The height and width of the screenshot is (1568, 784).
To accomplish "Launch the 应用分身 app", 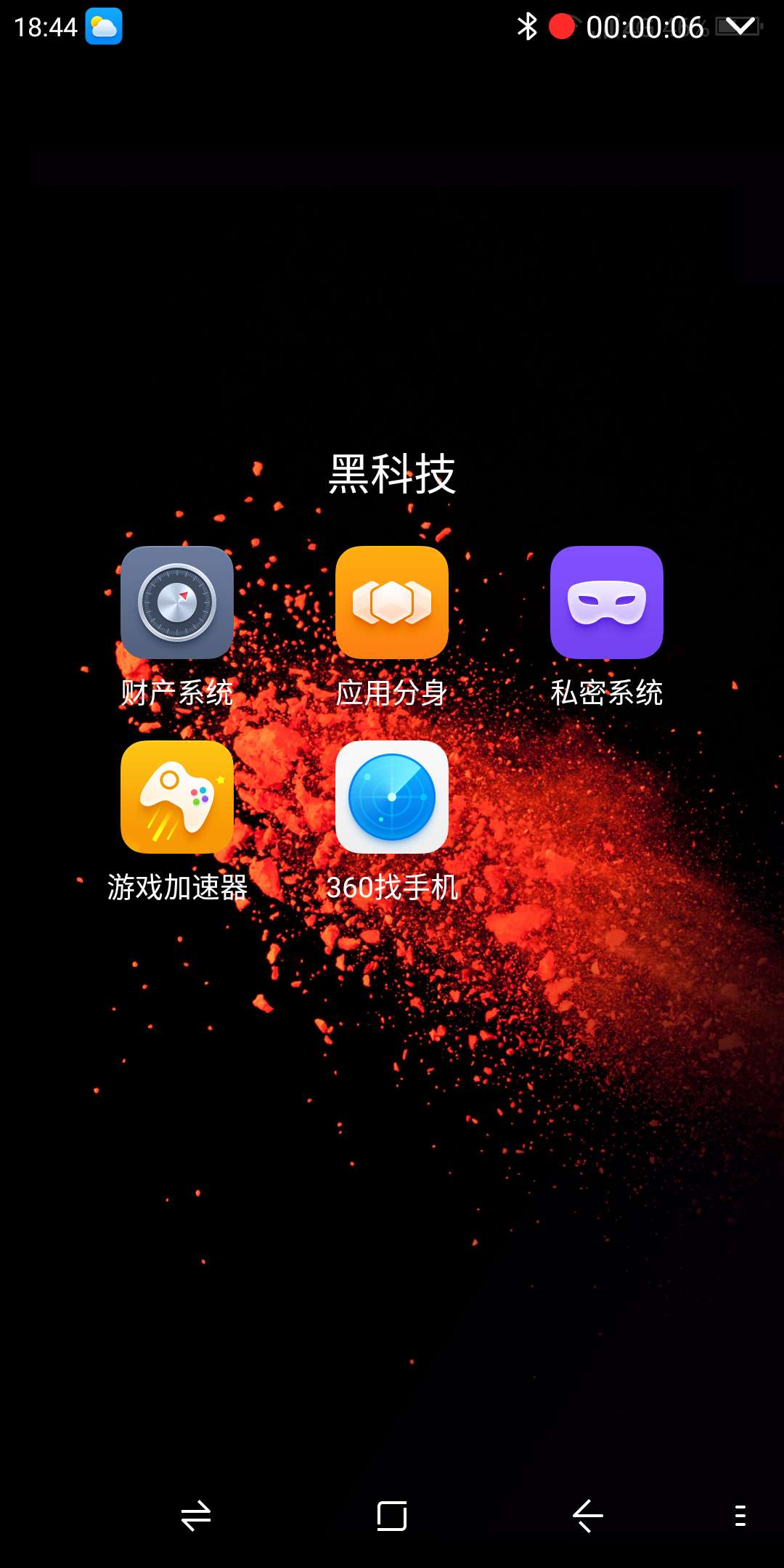I will [x=392, y=603].
